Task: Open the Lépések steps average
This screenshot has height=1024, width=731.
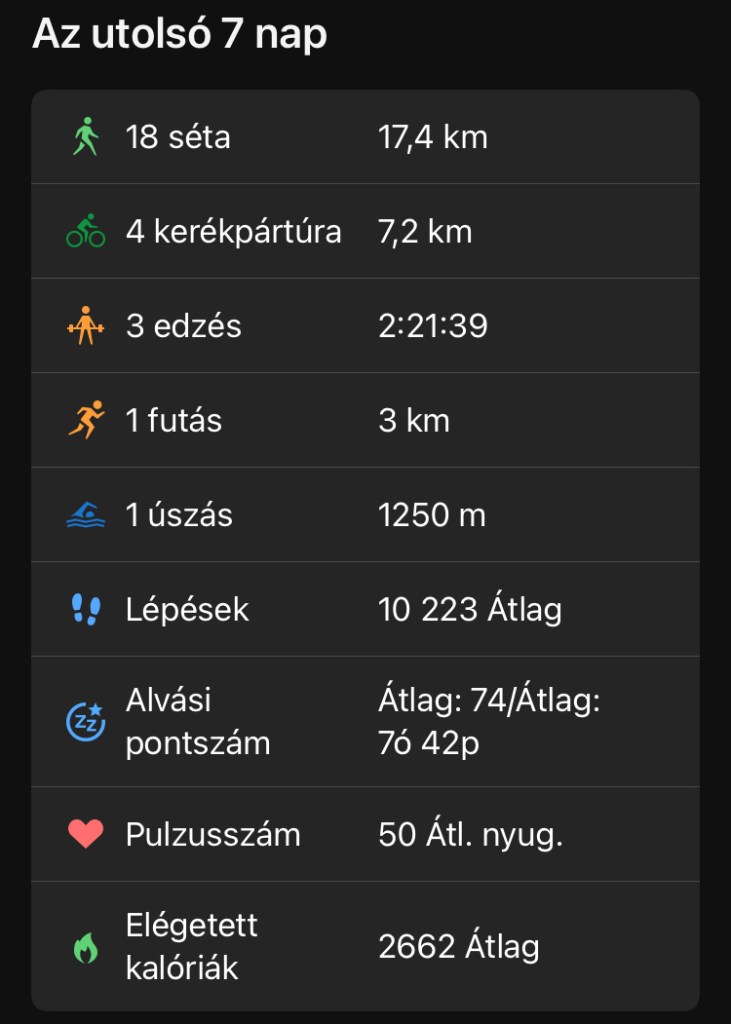Action: (x=365, y=610)
